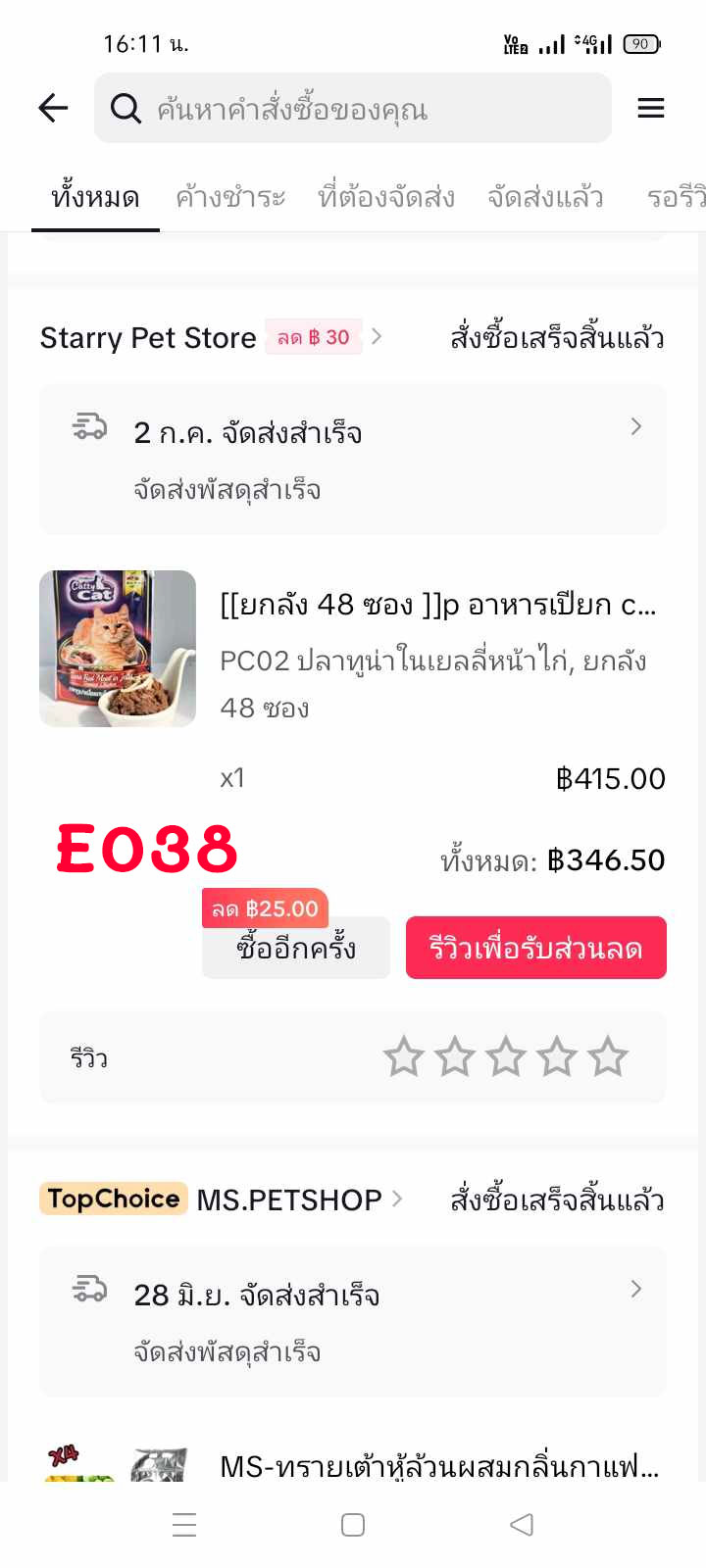
Task: Switch to the จัดส่งแล้ว tab
Action: (545, 197)
